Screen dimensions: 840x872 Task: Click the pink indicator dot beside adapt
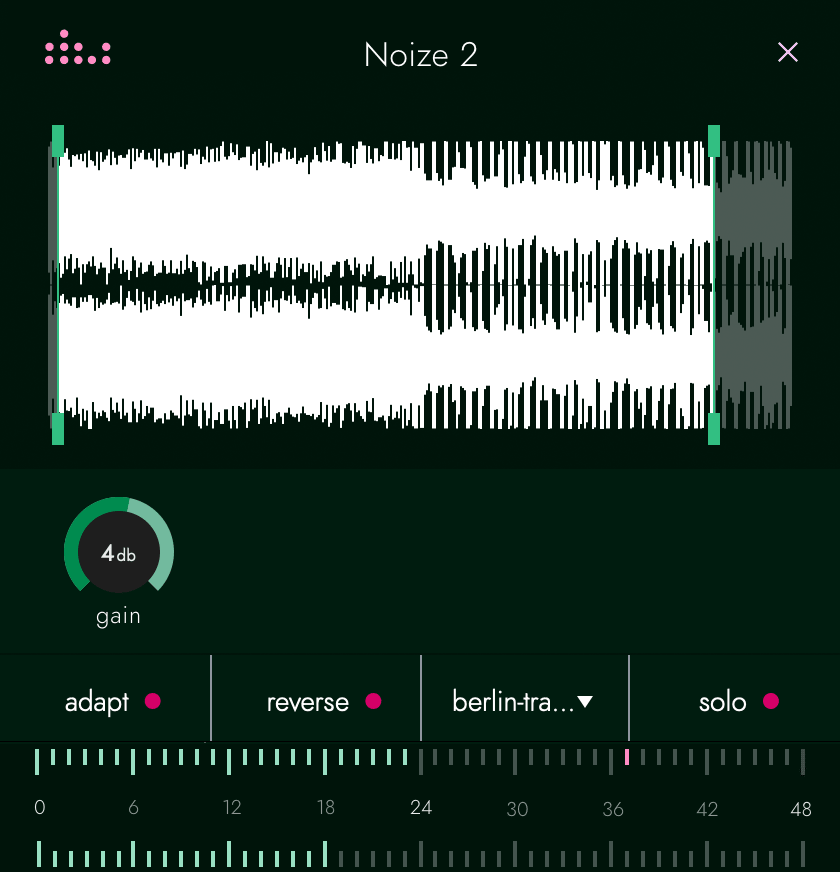click(153, 702)
